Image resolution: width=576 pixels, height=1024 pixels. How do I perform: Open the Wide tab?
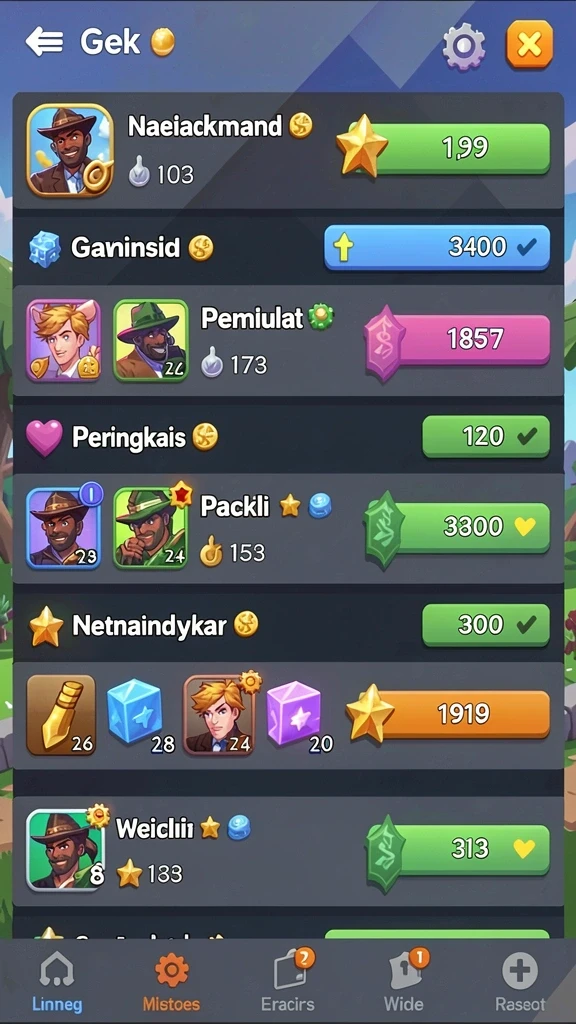pos(404,981)
